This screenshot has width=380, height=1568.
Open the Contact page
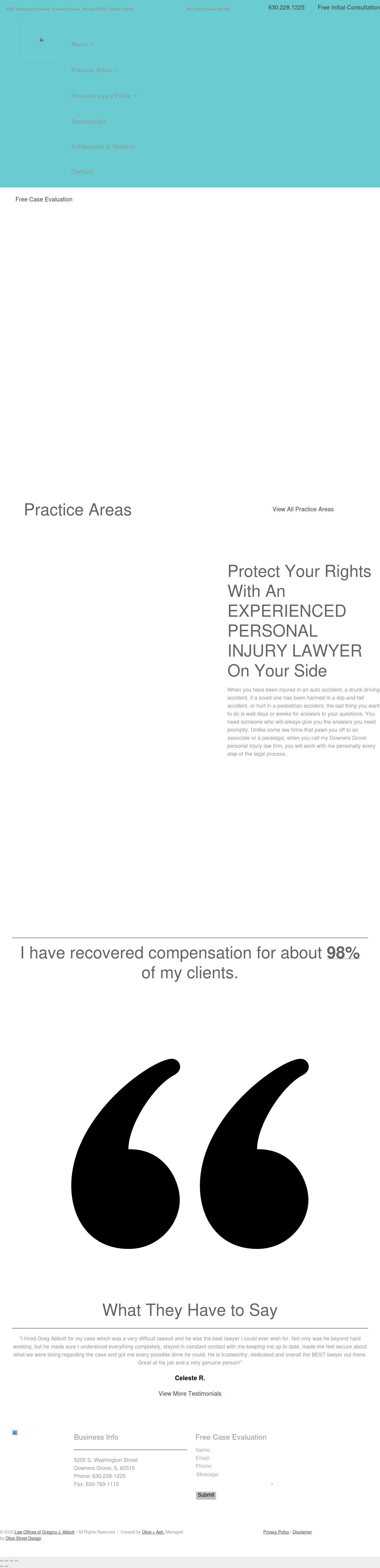[81, 172]
